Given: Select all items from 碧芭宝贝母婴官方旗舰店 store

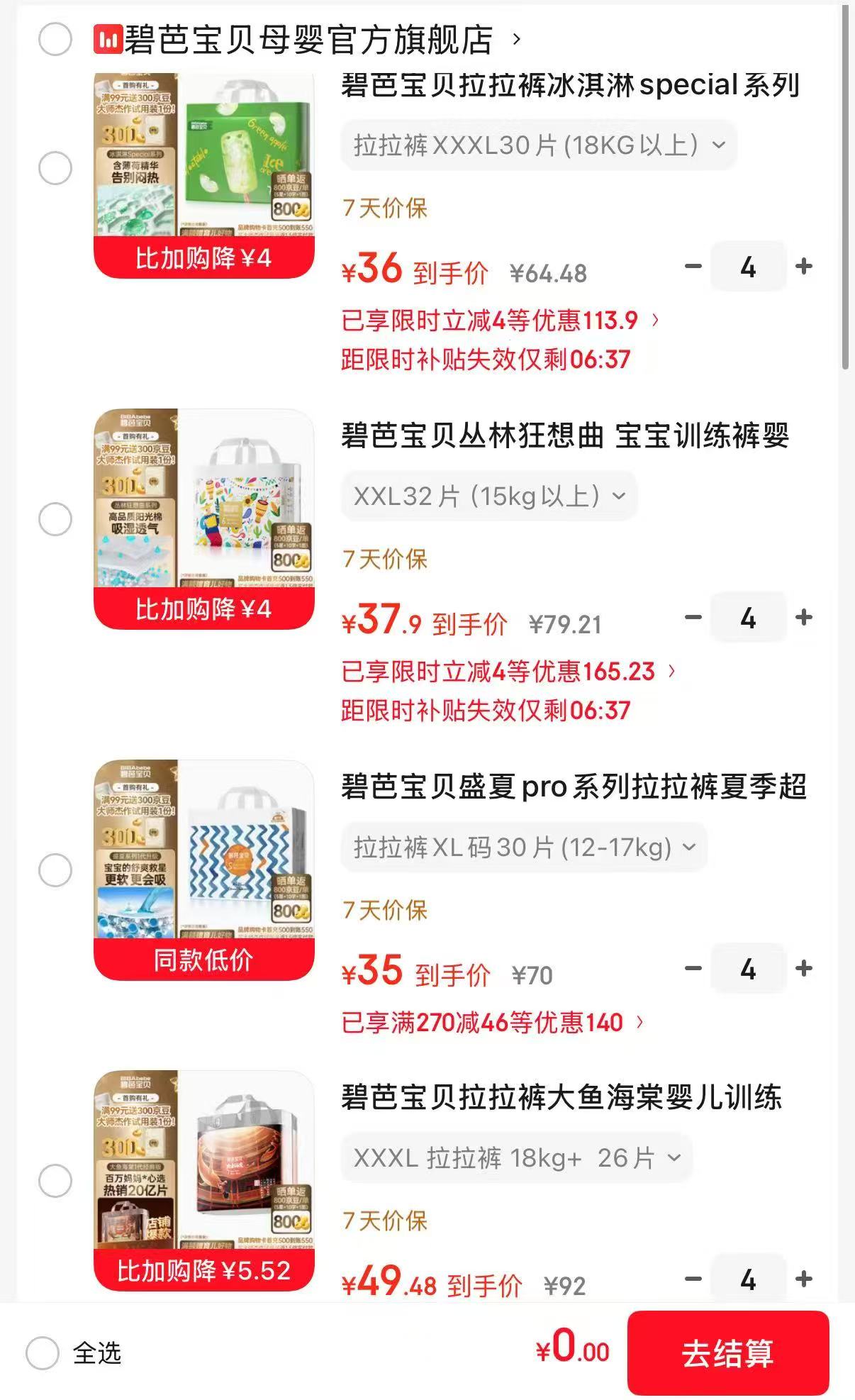Looking at the screenshot, I should [x=55, y=39].
